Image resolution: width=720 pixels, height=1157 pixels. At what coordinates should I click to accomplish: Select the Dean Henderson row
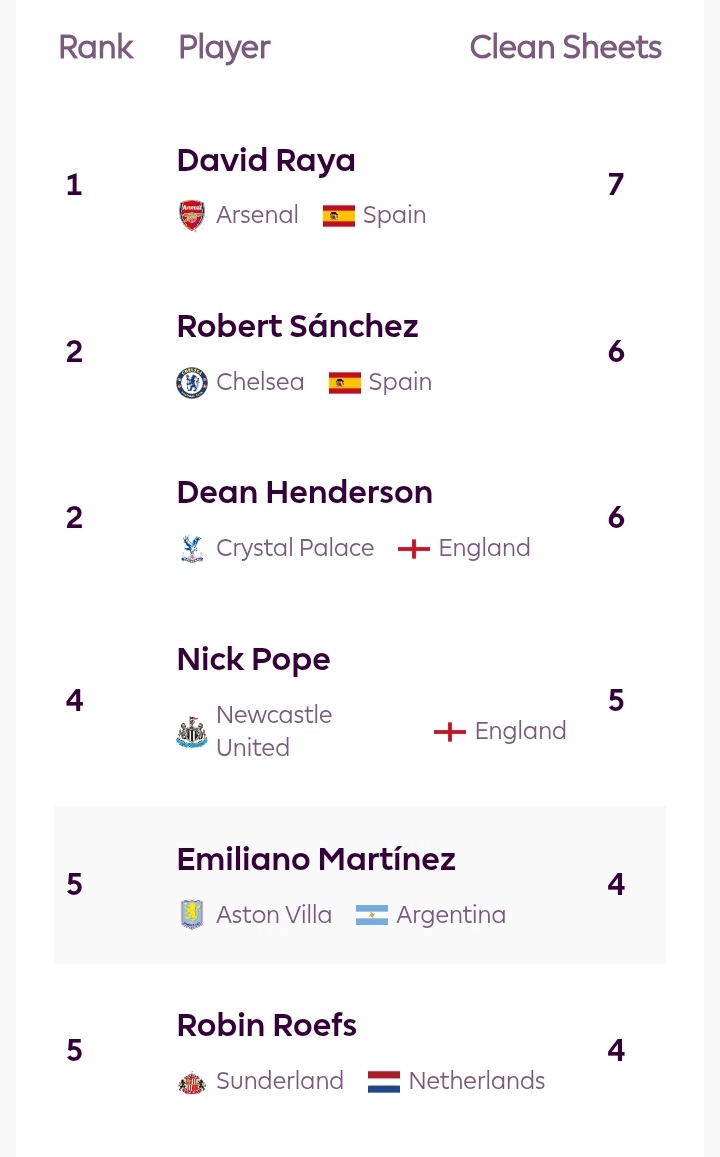304,493
